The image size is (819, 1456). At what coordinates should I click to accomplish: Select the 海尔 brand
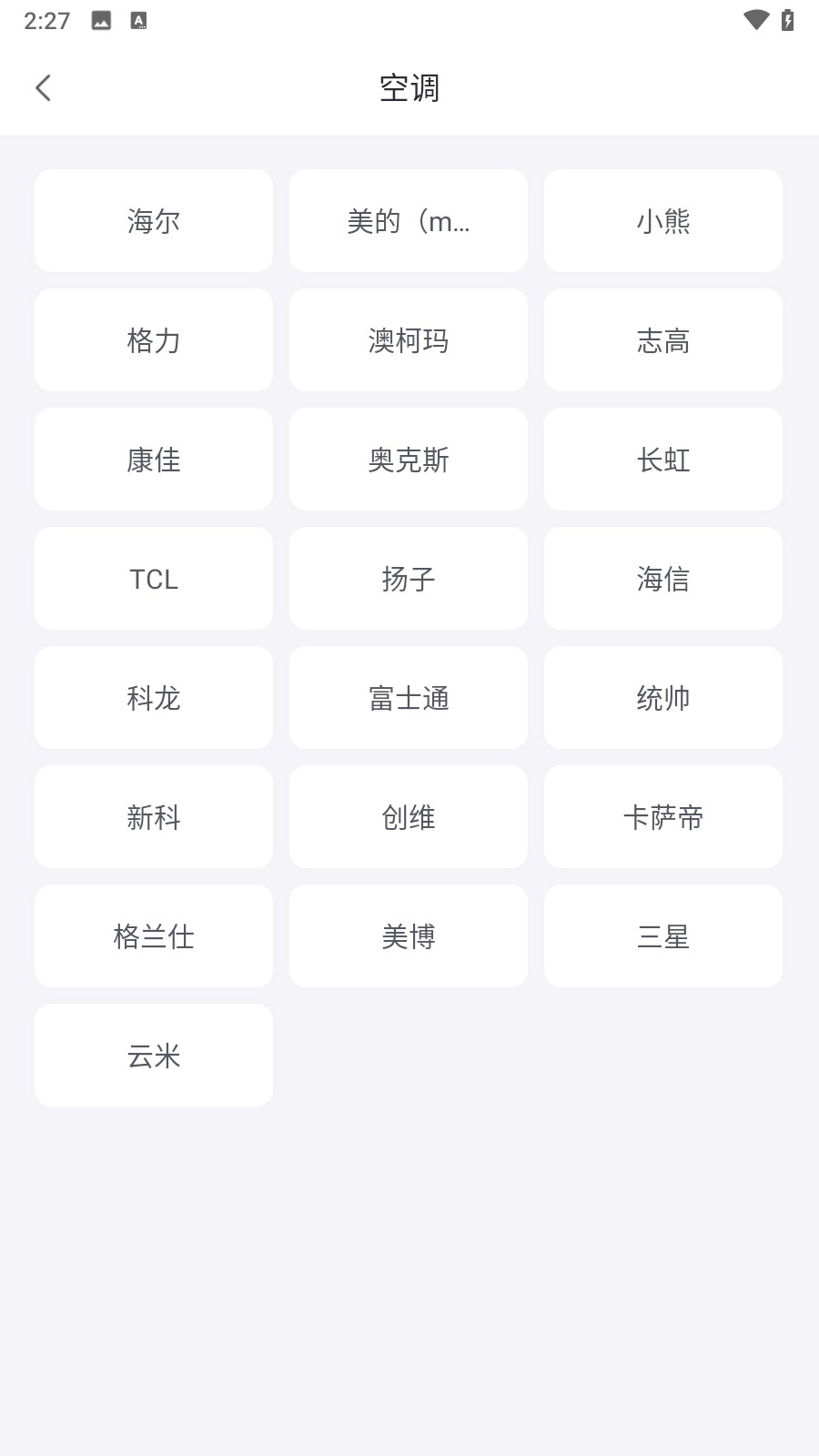click(x=154, y=221)
